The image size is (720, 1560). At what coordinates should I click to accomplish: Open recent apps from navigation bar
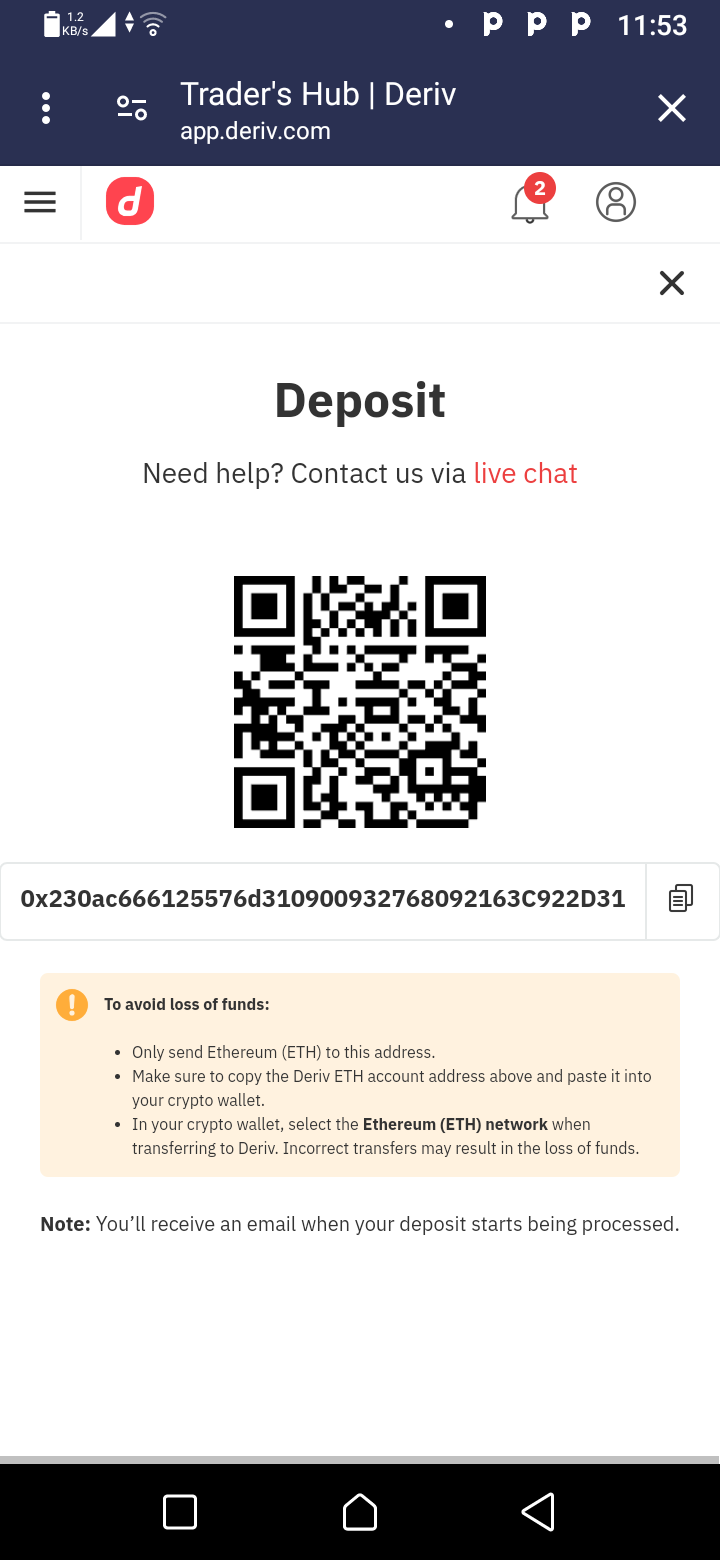coord(180,1511)
